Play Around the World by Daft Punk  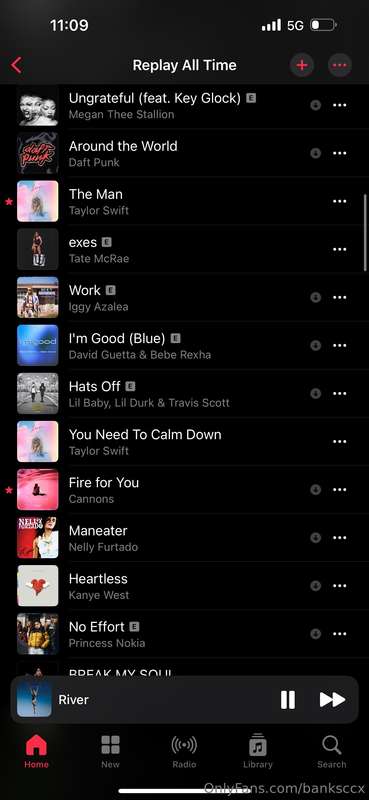click(x=184, y=153)
